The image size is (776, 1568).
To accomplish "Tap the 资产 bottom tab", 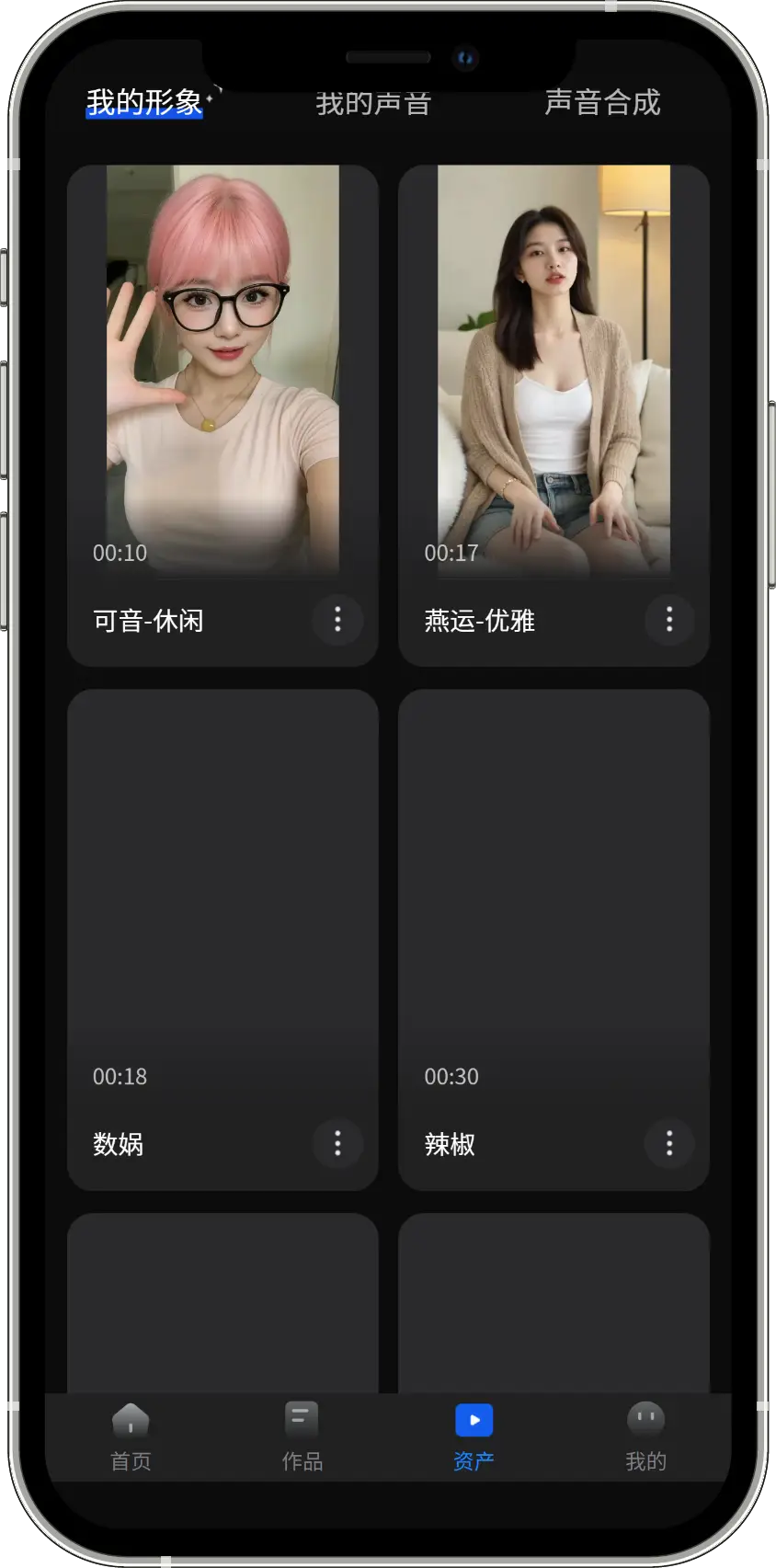I will click(x=474, y=1436).
